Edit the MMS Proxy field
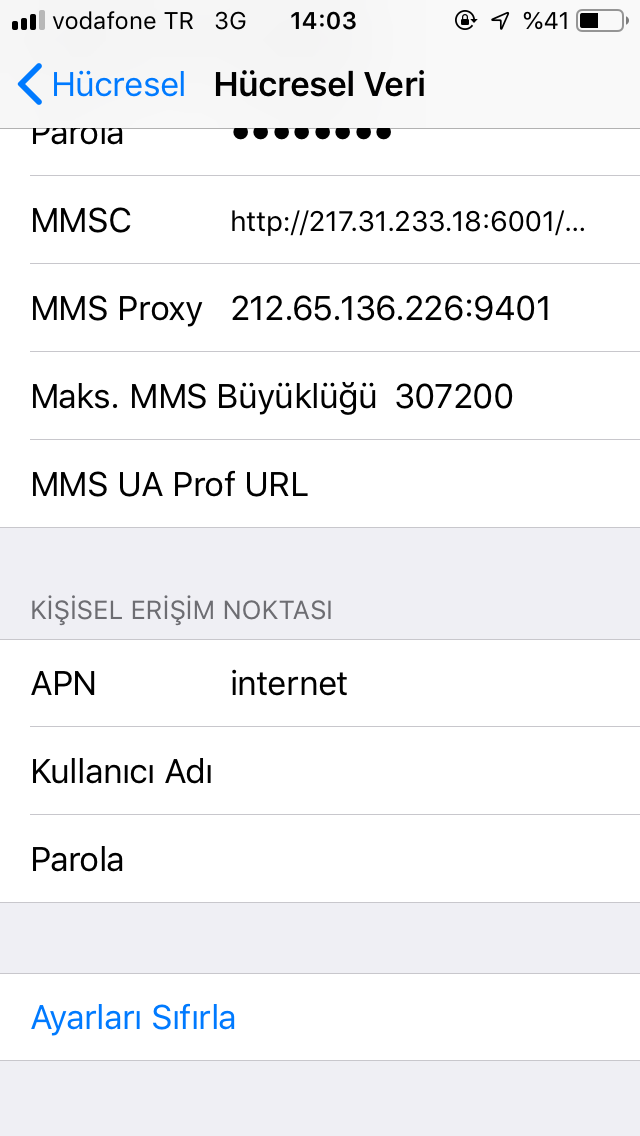Image resolution: width=640 pixels, height=1136 pixels. (391, 309)
